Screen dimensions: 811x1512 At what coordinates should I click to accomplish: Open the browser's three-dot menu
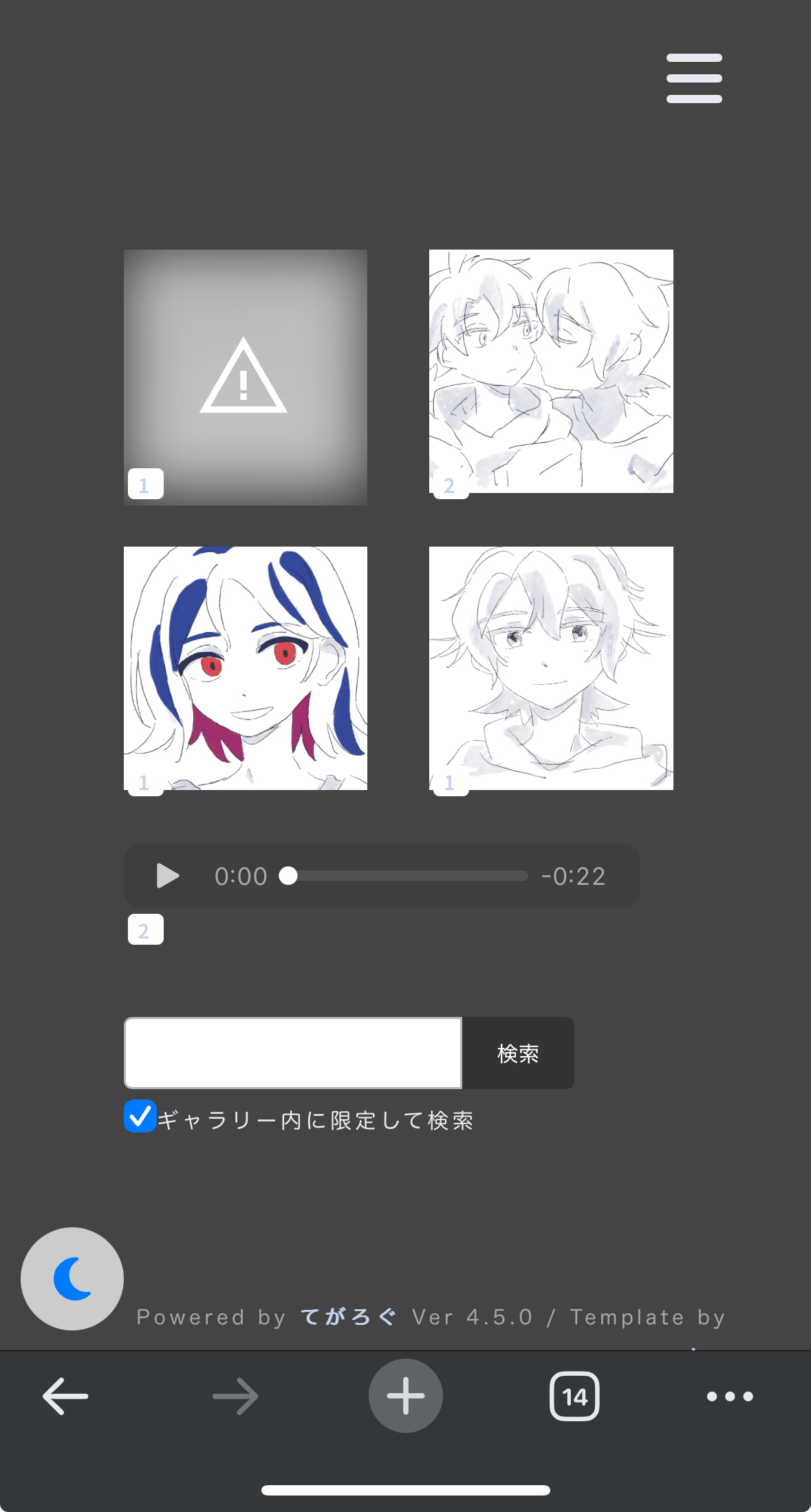coord(730,1396)
